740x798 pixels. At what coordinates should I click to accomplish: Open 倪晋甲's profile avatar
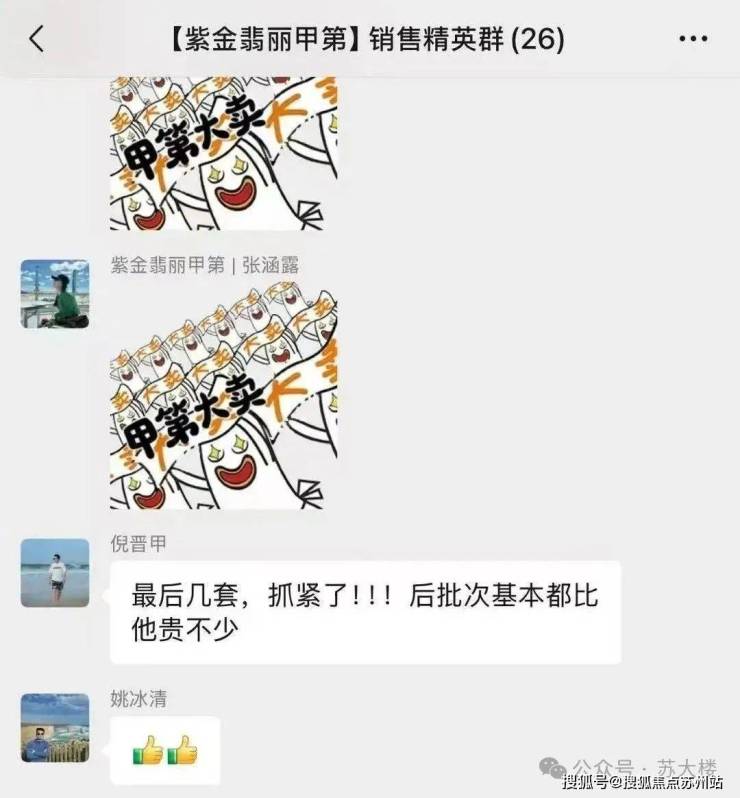tap(55, 573)
